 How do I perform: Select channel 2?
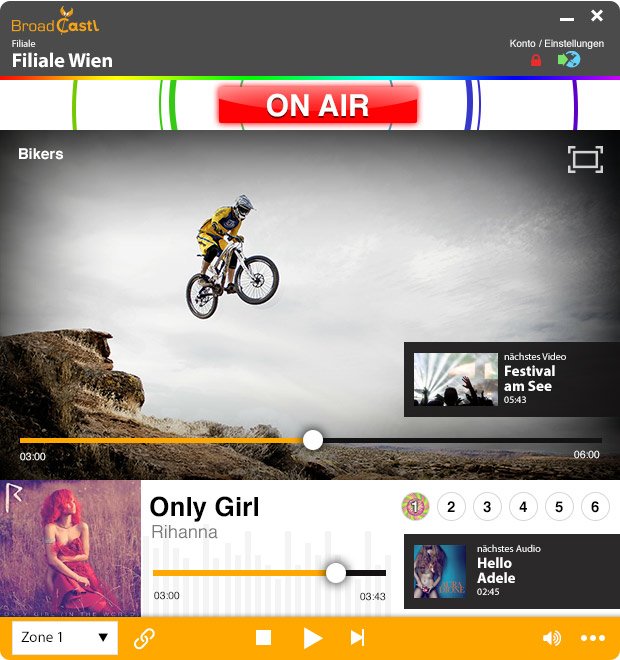[x=451, y=507]
